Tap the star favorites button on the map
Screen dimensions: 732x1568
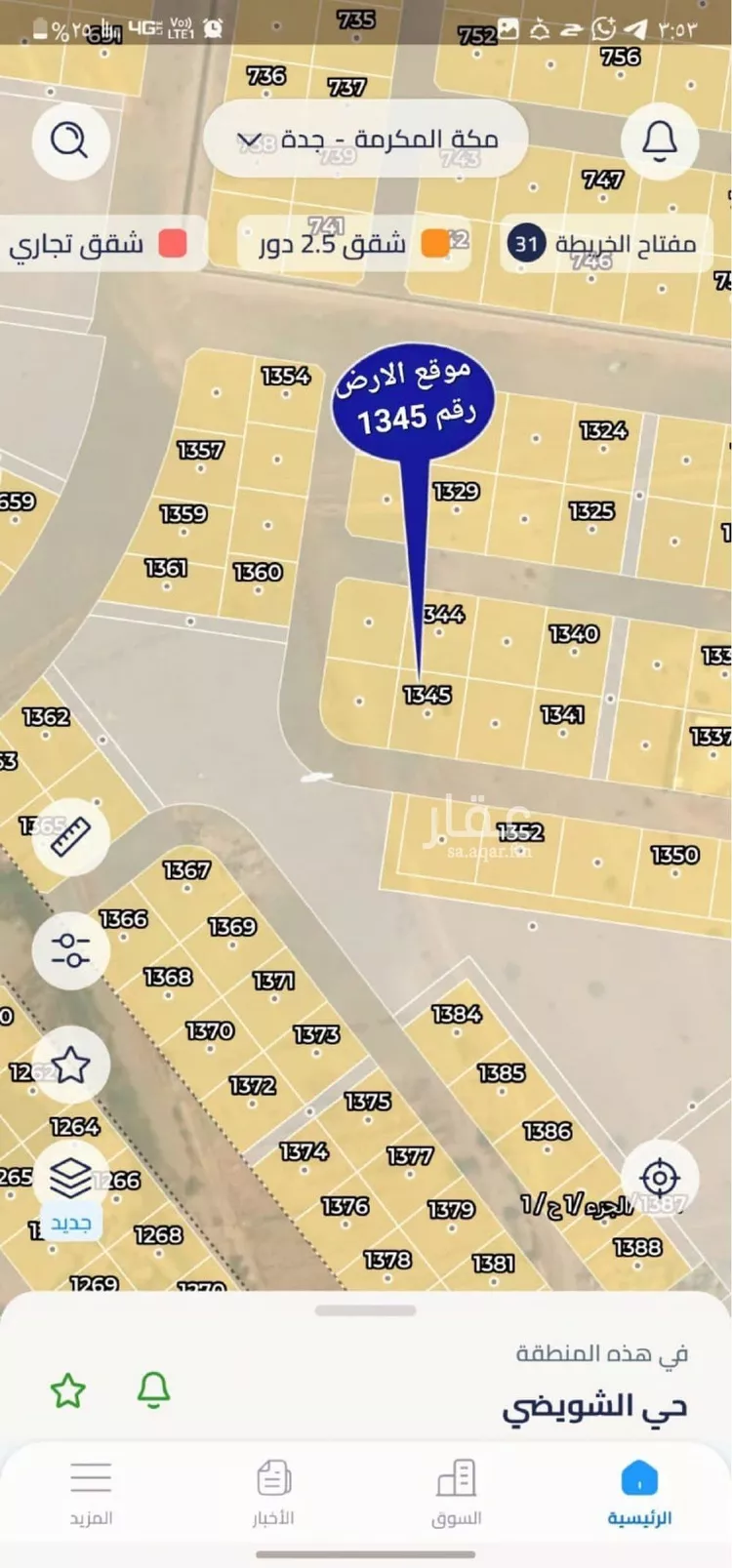(x=70, y=1065)
